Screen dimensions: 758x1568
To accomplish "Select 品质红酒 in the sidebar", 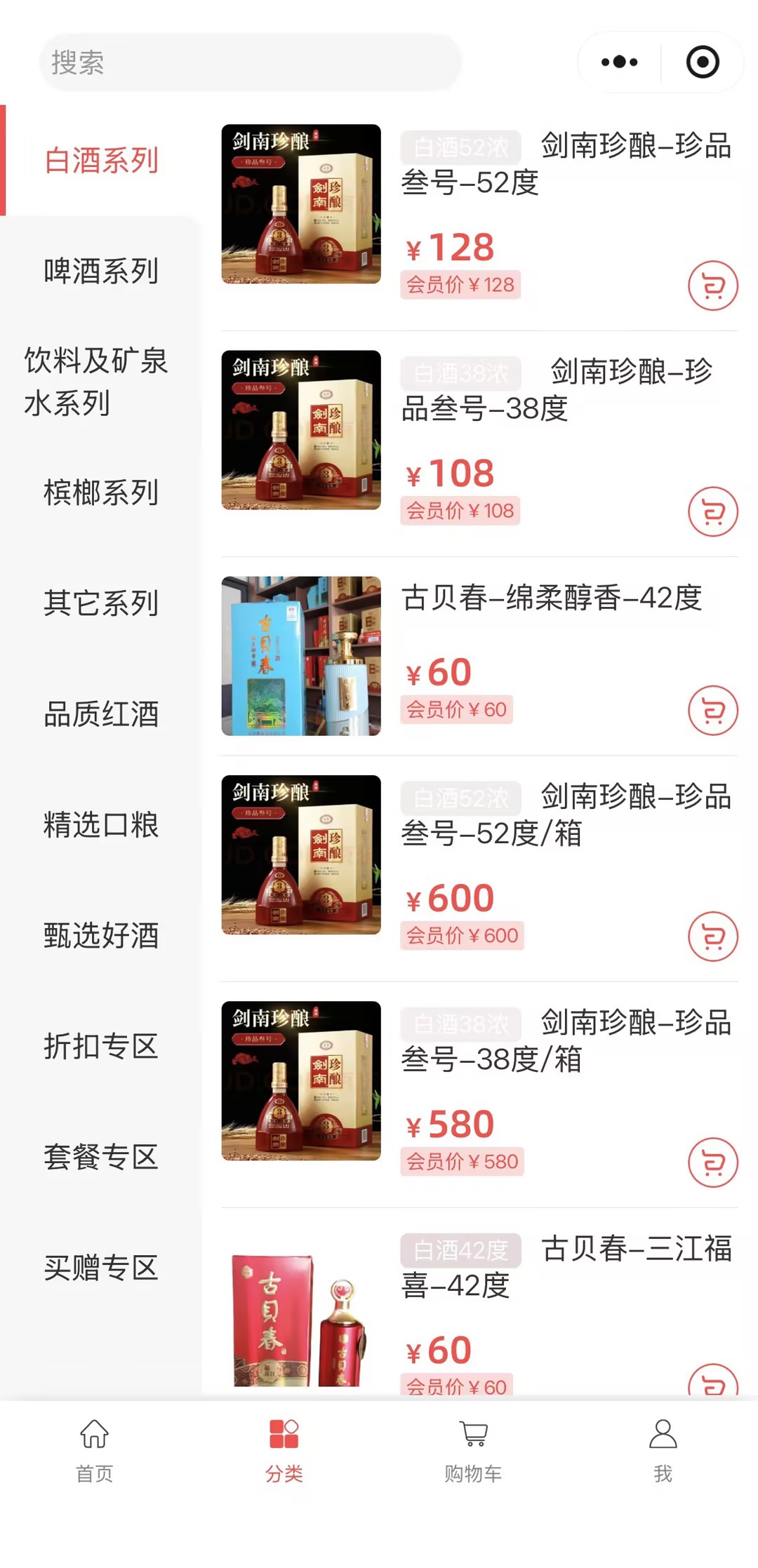I will tap(101, 713).
